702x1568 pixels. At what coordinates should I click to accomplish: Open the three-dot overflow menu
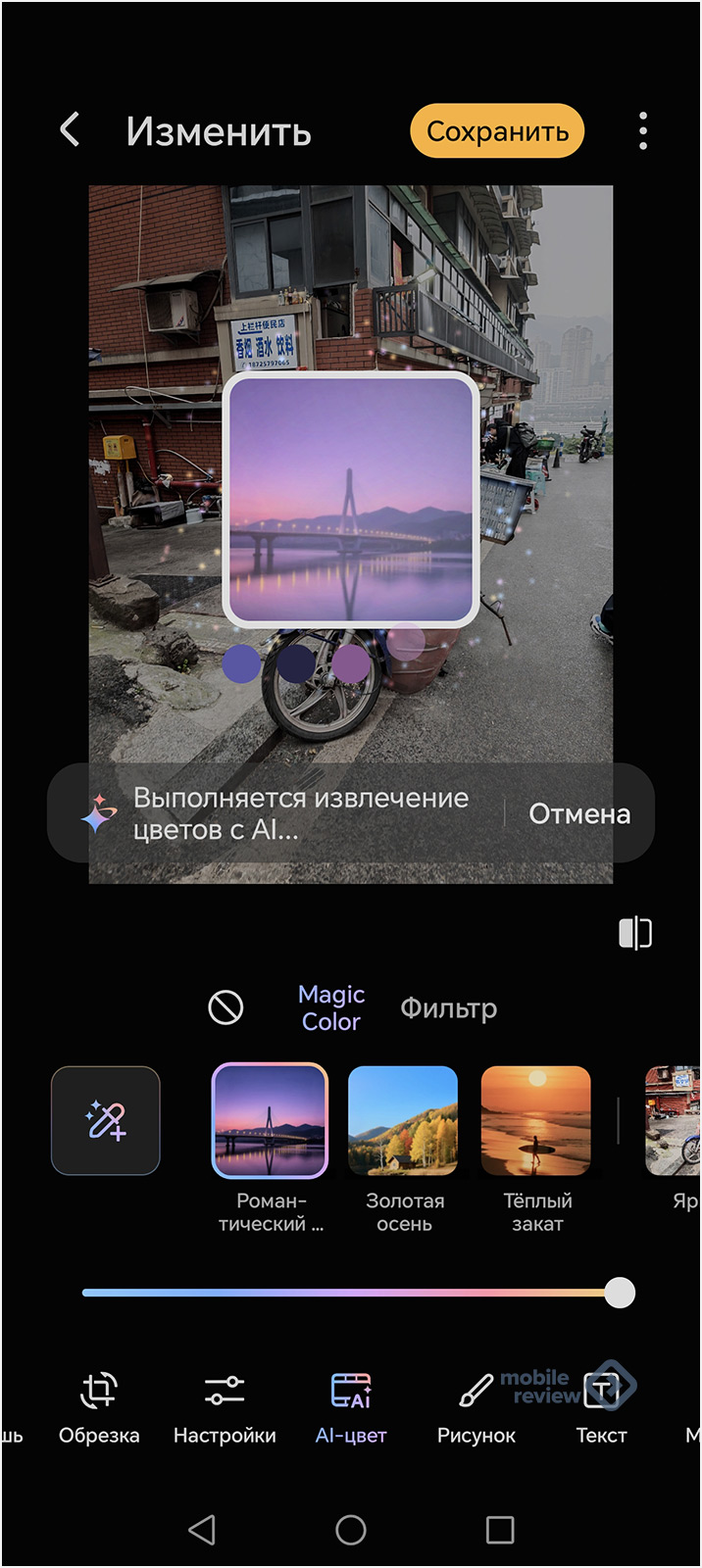coord(642,130)
